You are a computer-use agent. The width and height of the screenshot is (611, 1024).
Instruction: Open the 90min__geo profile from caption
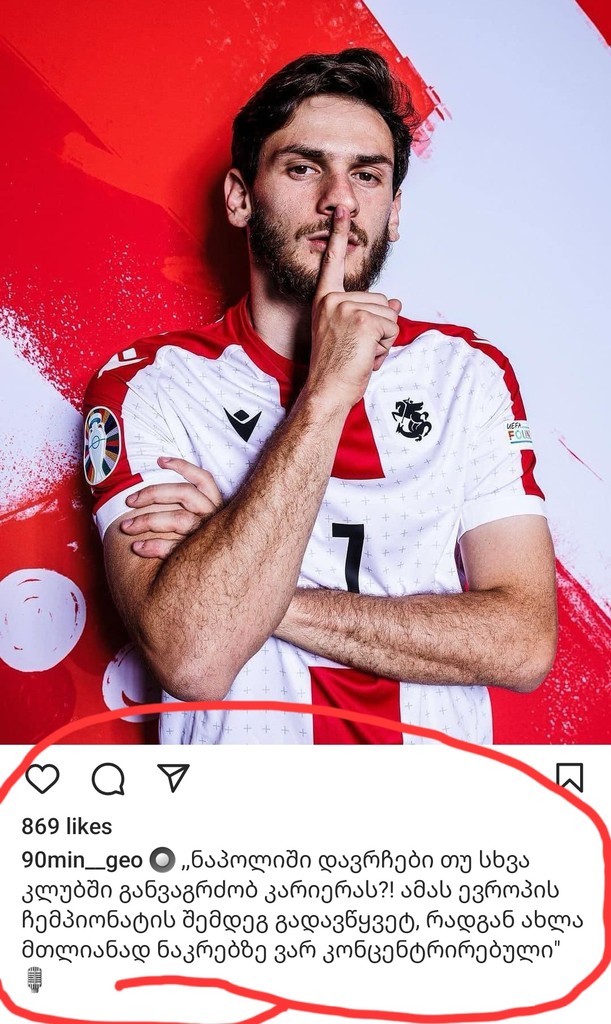tap(82, 861)
